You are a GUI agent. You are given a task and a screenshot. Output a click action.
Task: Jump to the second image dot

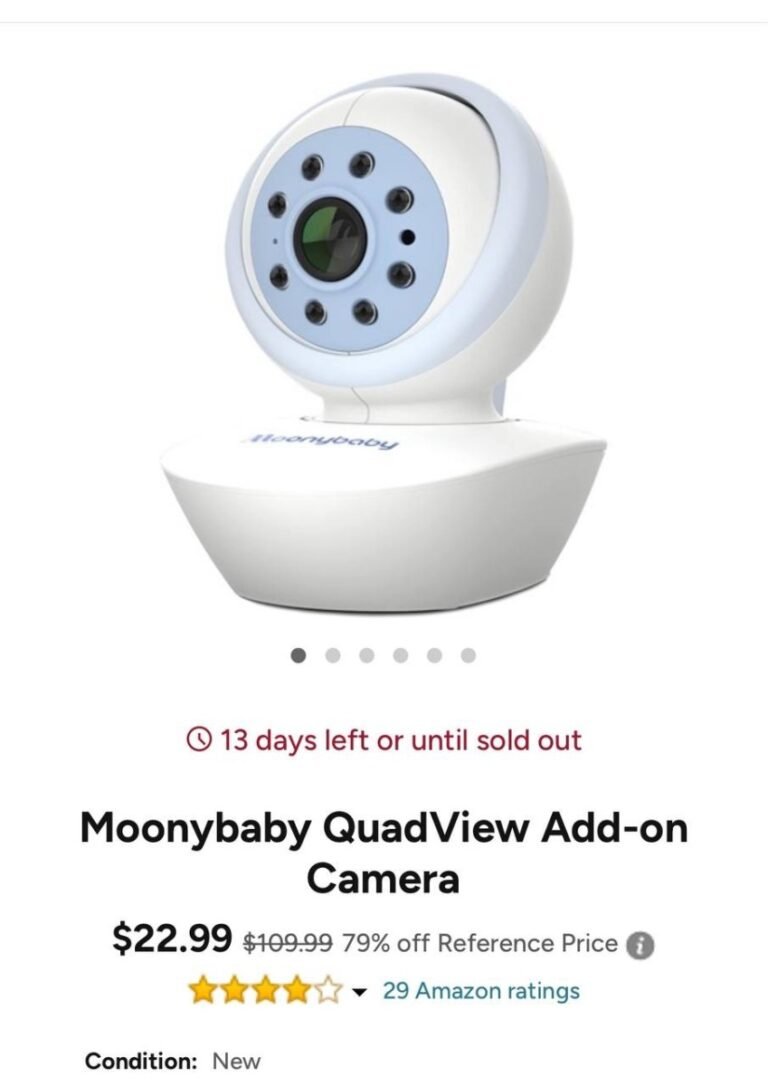click(333, 656)
